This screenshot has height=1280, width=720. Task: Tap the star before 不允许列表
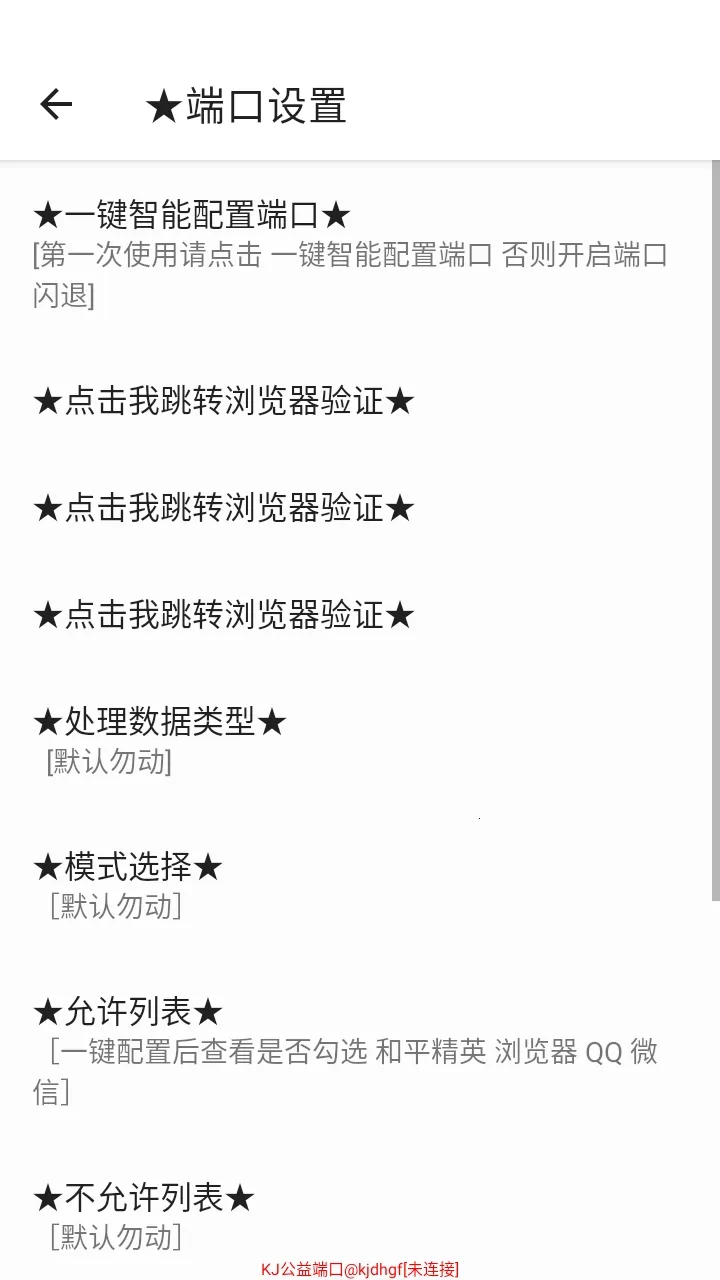tap(47, 1196)
